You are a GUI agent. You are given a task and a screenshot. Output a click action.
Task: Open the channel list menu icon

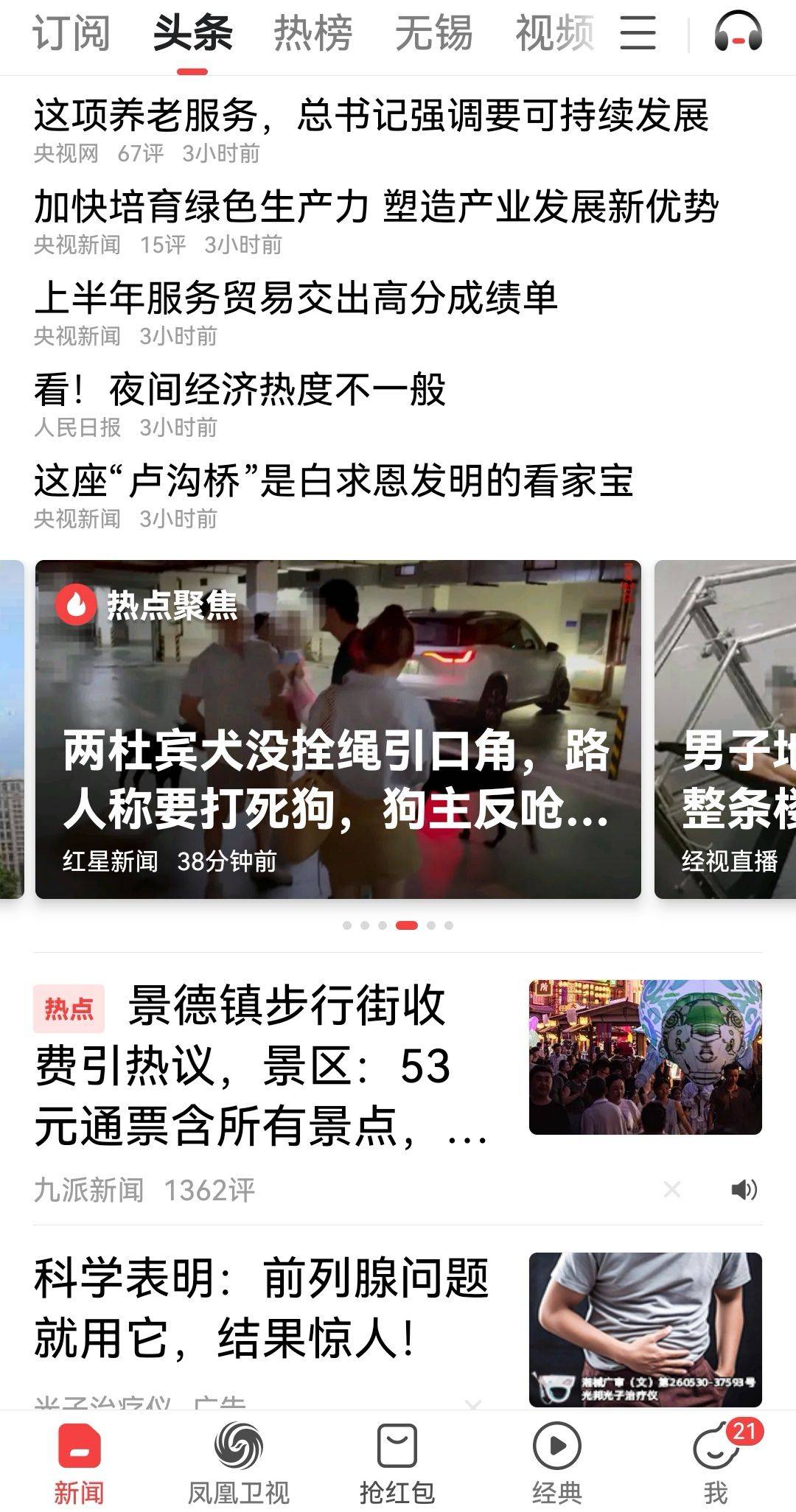click(x=638, y=34)
